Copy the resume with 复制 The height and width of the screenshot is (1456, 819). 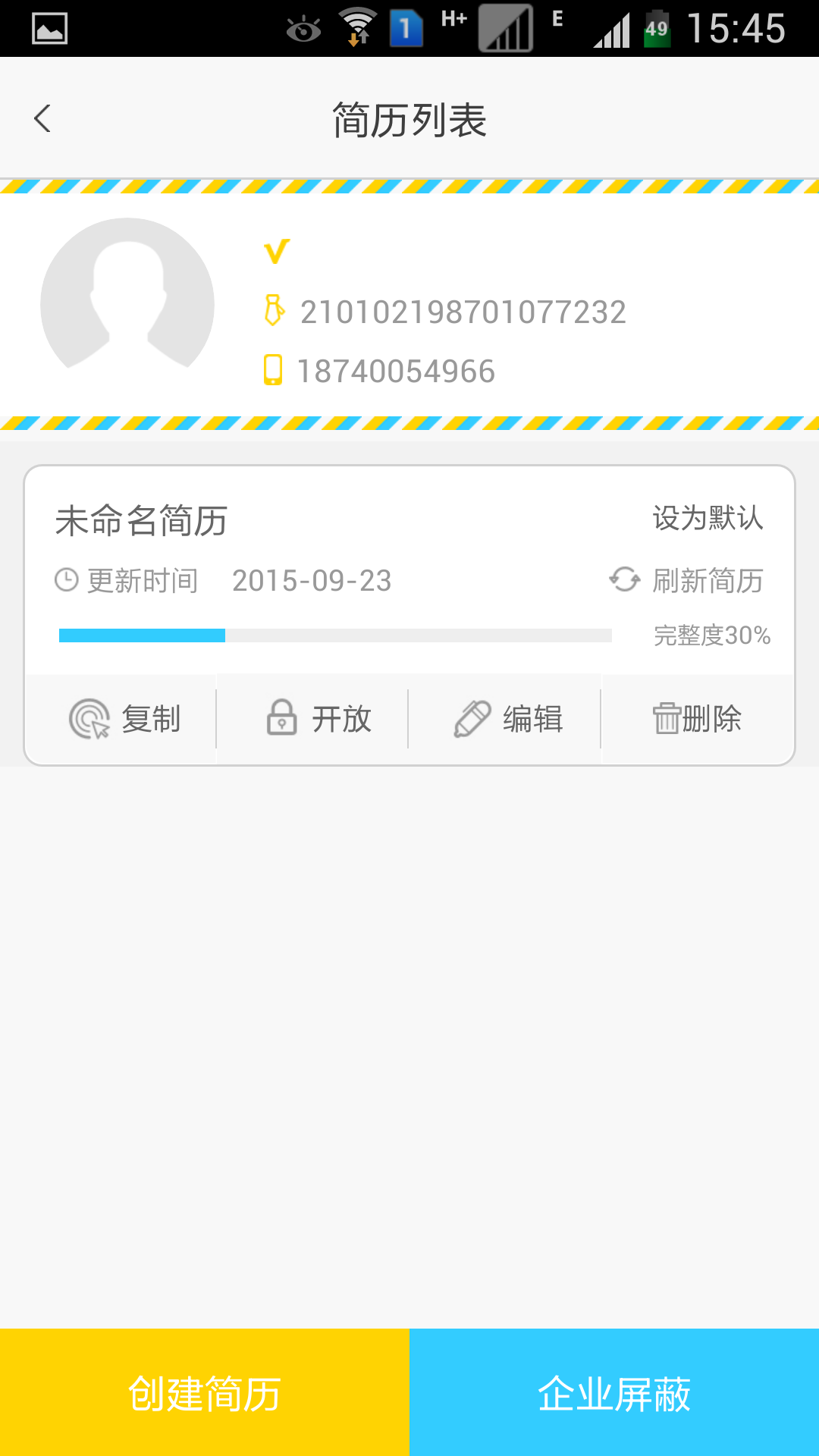tap(123, 719)
